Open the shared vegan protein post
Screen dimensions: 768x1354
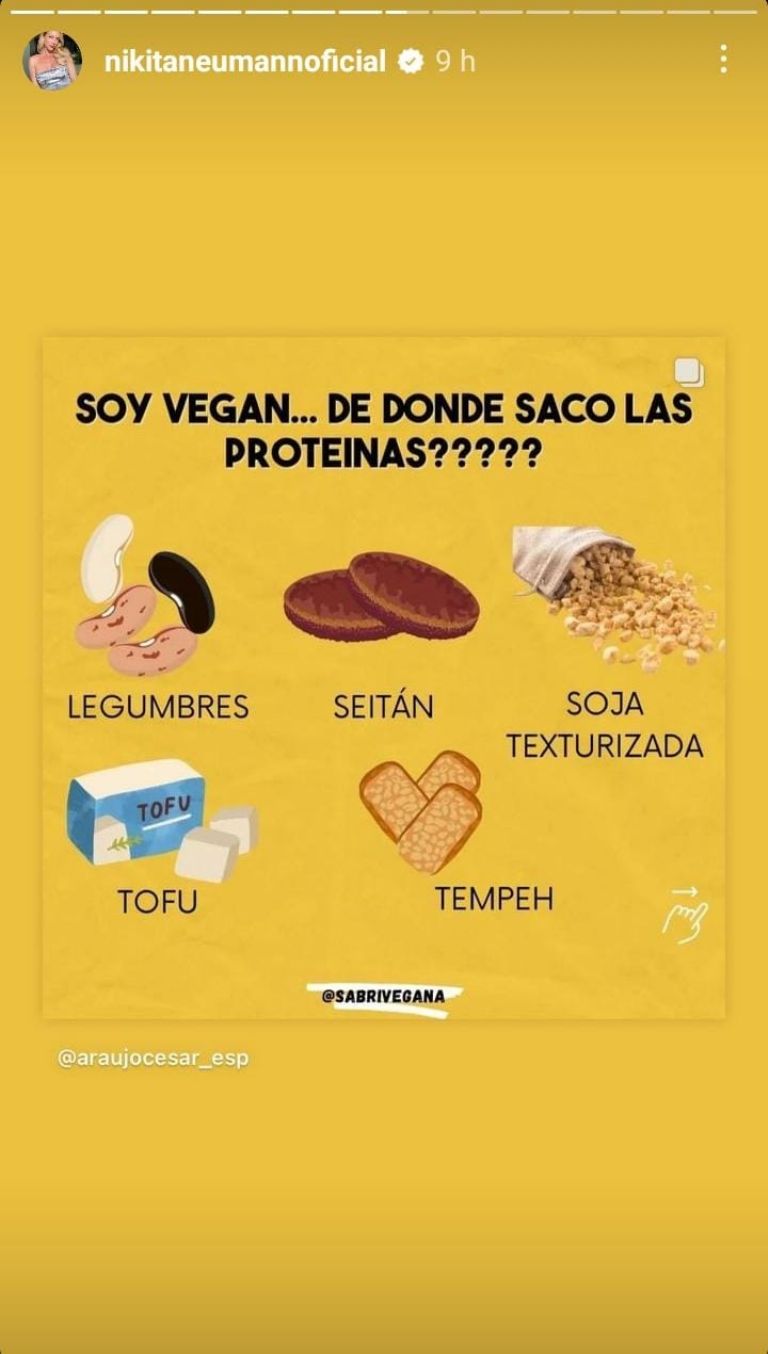384,678
